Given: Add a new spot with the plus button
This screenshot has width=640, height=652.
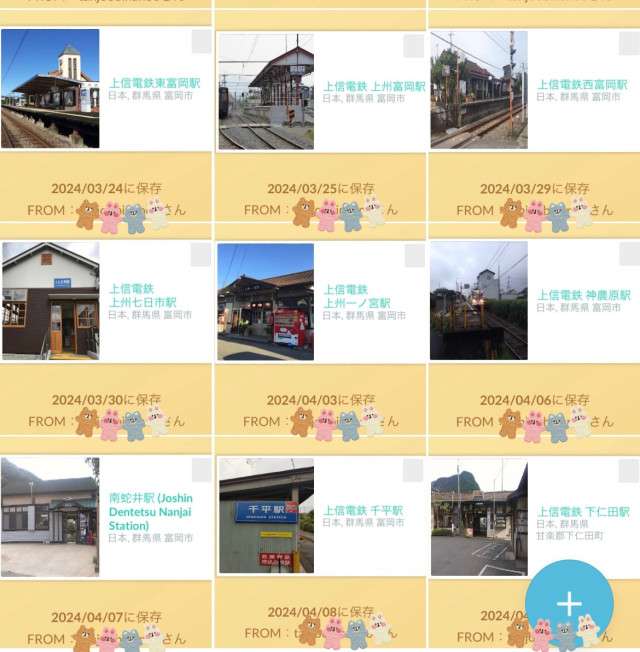Looking at the screenshot, I should pos(569,604).
